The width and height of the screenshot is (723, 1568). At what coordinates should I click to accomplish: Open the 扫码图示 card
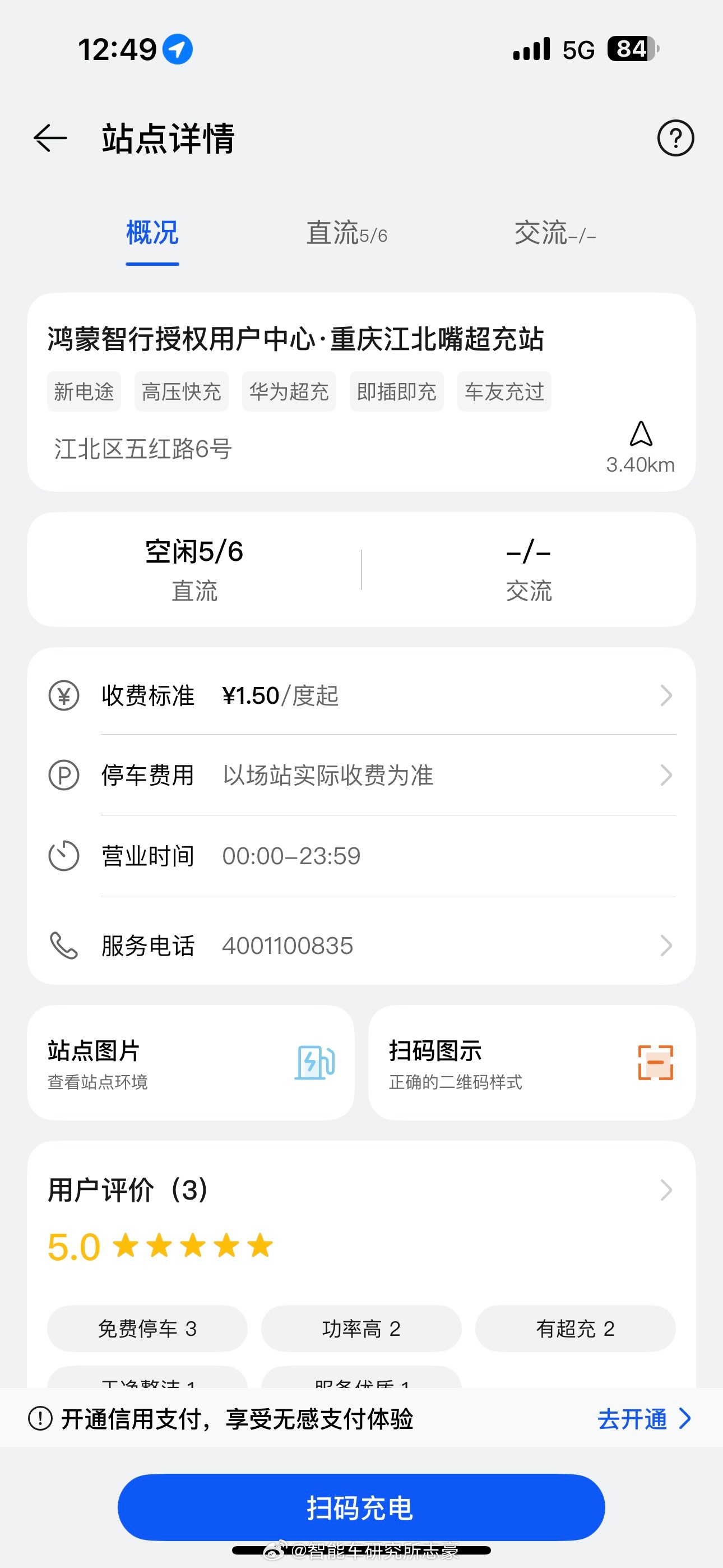(532, 1063)
